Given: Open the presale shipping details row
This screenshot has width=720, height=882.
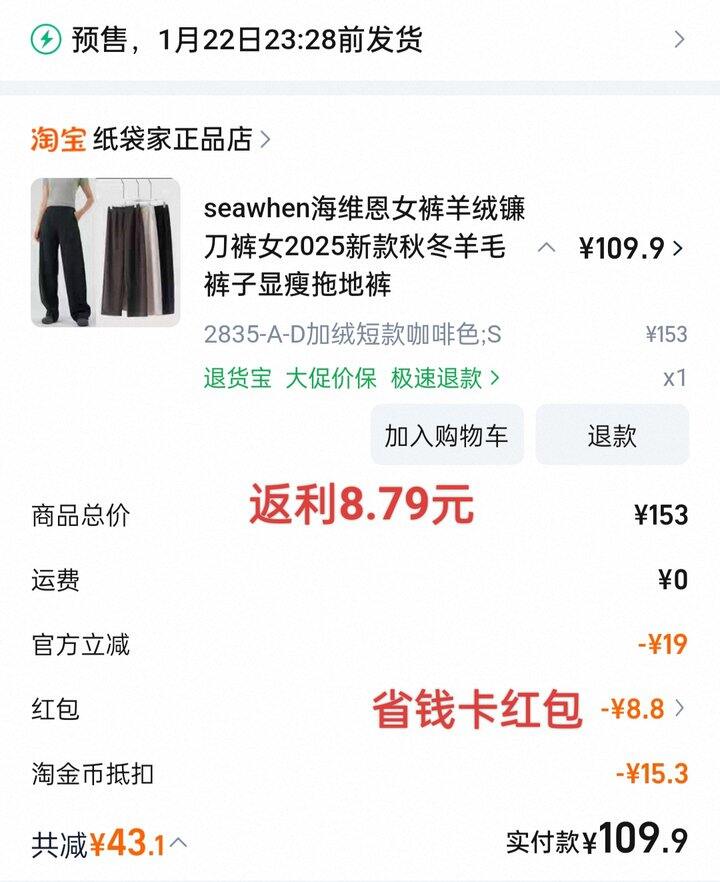Looking at the screenshot, I should coord(360,40).
